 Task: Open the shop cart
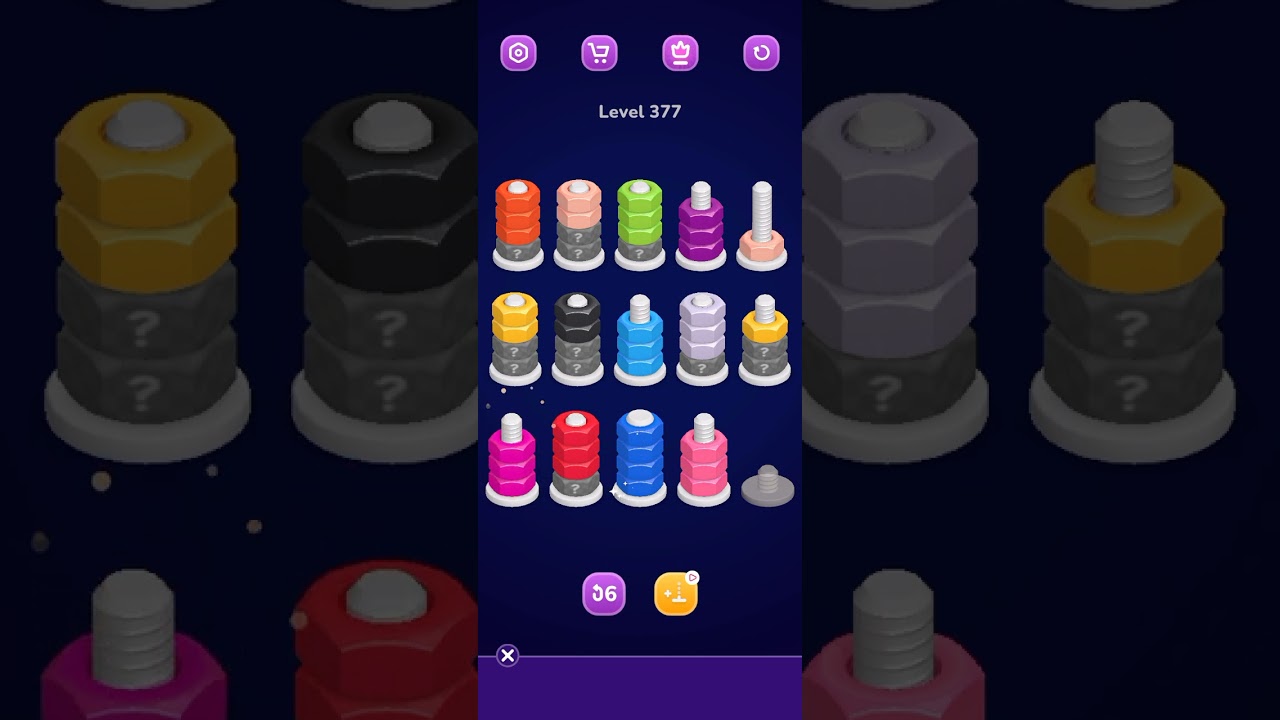coord(599,53)
